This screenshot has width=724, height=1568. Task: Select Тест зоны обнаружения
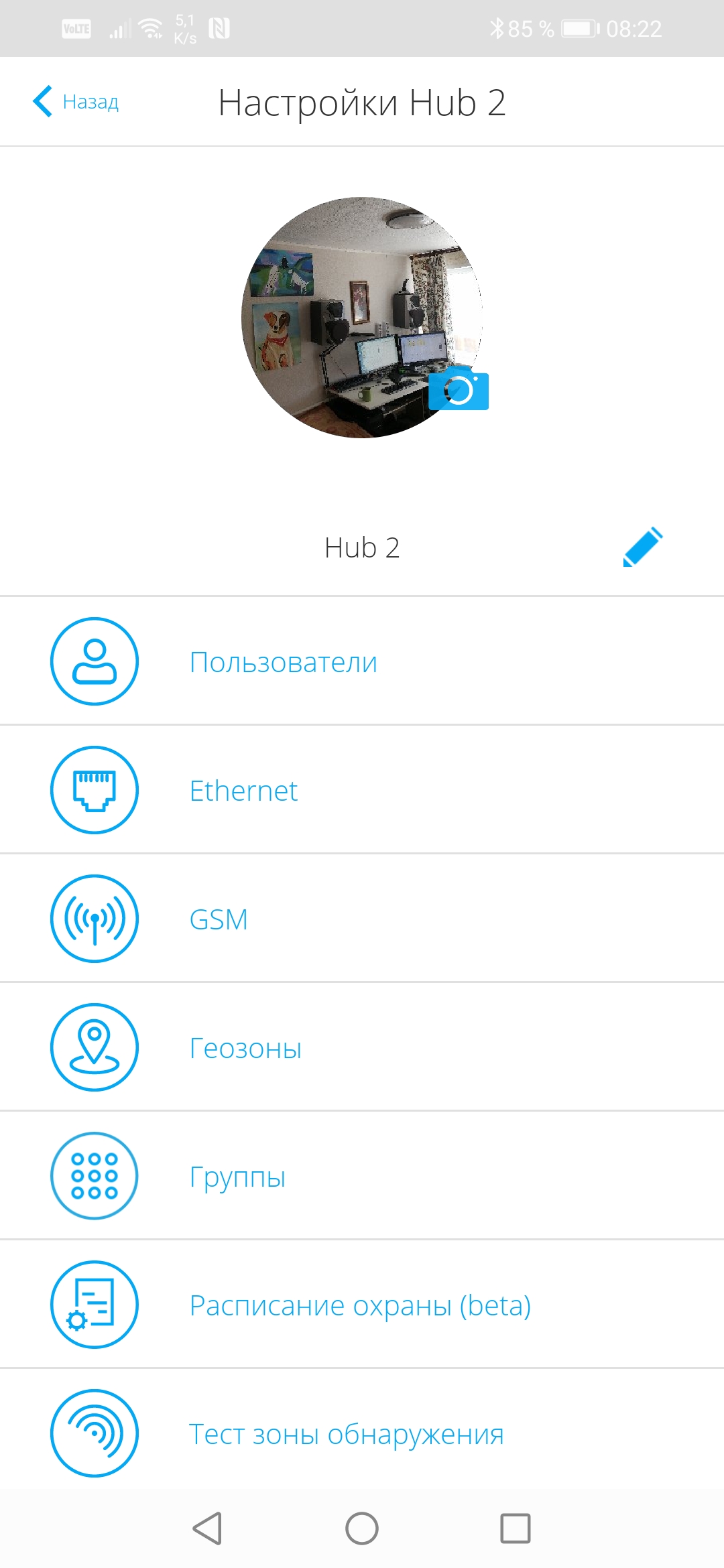(x=346, y=1434)
